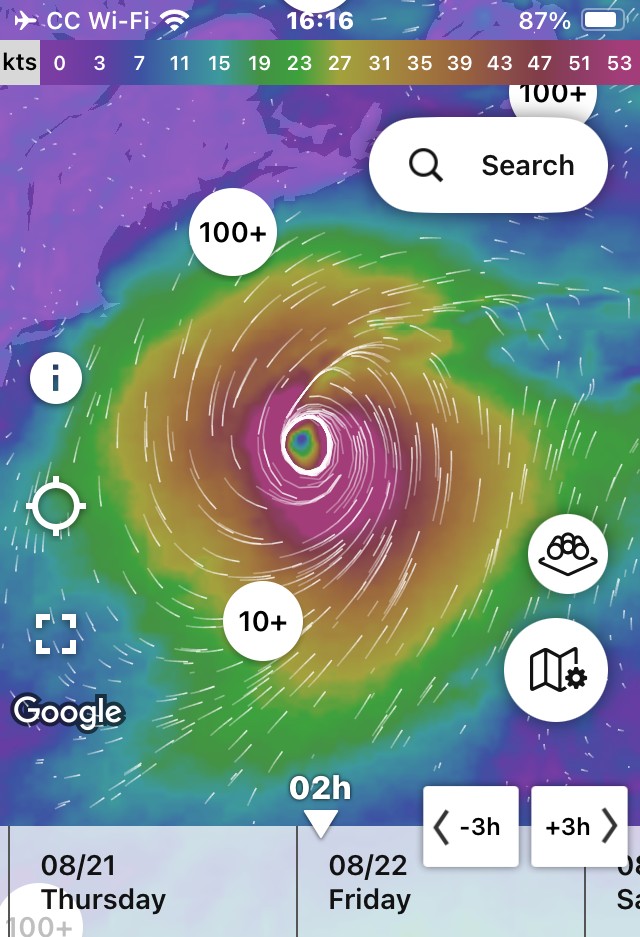Open map settings button
Image resolution: width=640 pixels, height=937 pixels.
click(x=556, y=670)
